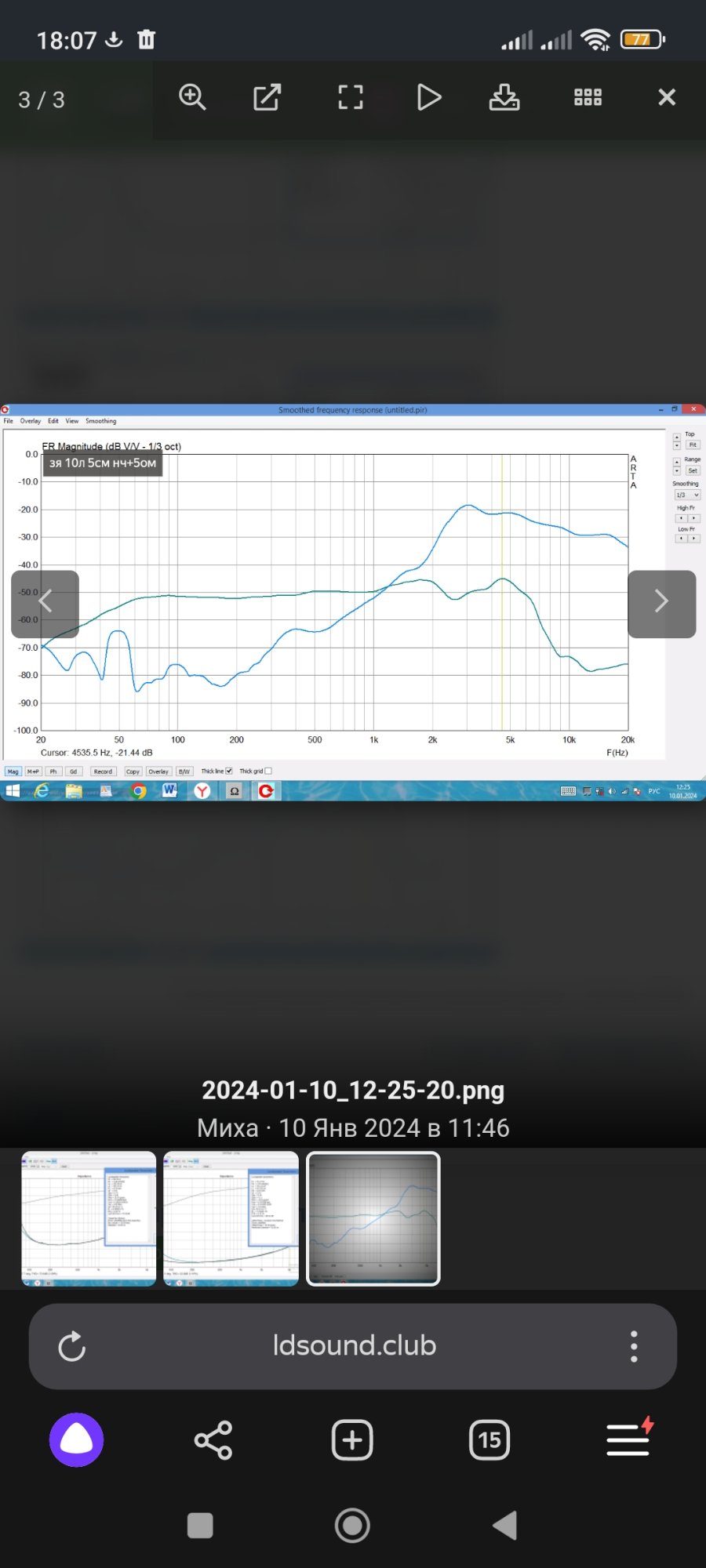Zoom into the image with the magnifier
706x1568 pixels.
(x=192, y=98)
